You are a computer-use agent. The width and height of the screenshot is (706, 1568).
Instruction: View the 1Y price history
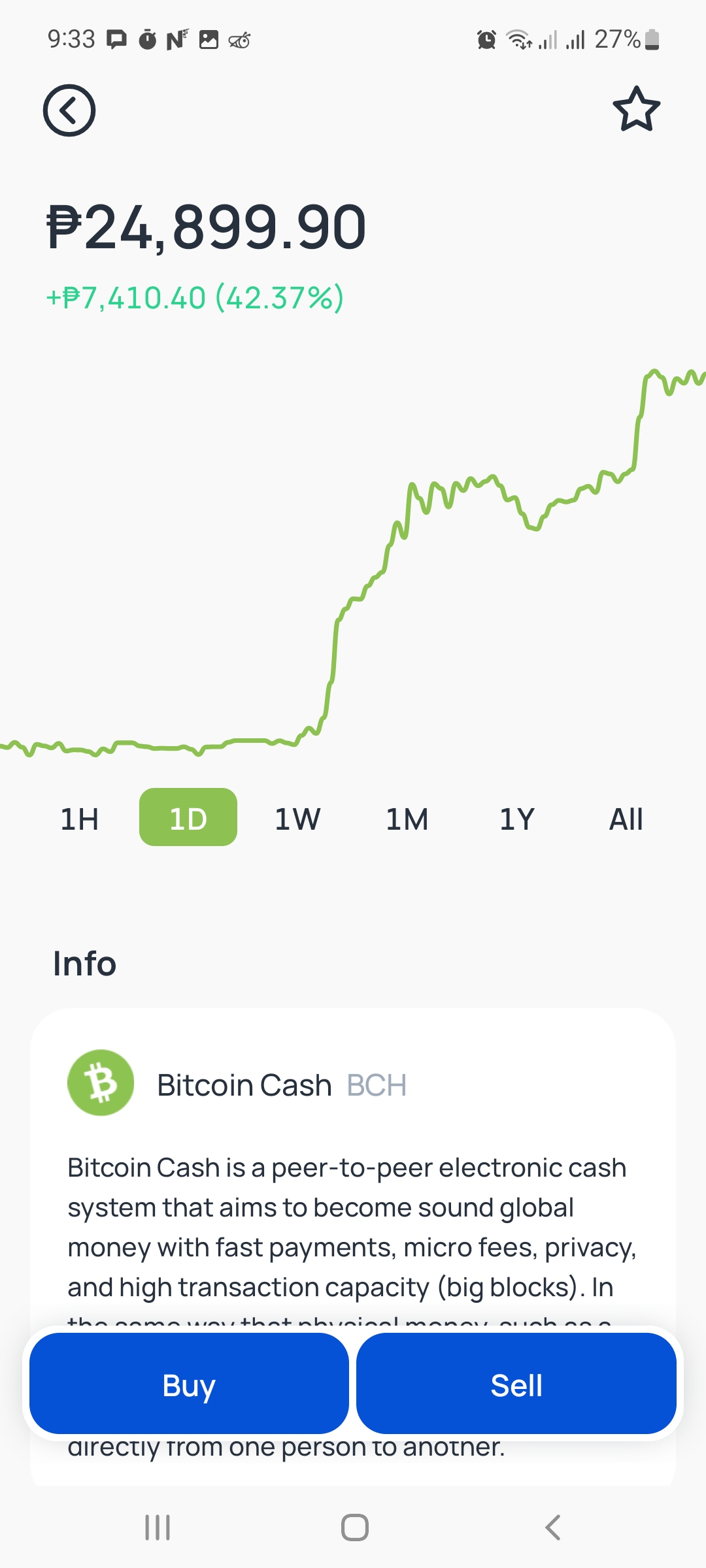click(516, 818)
